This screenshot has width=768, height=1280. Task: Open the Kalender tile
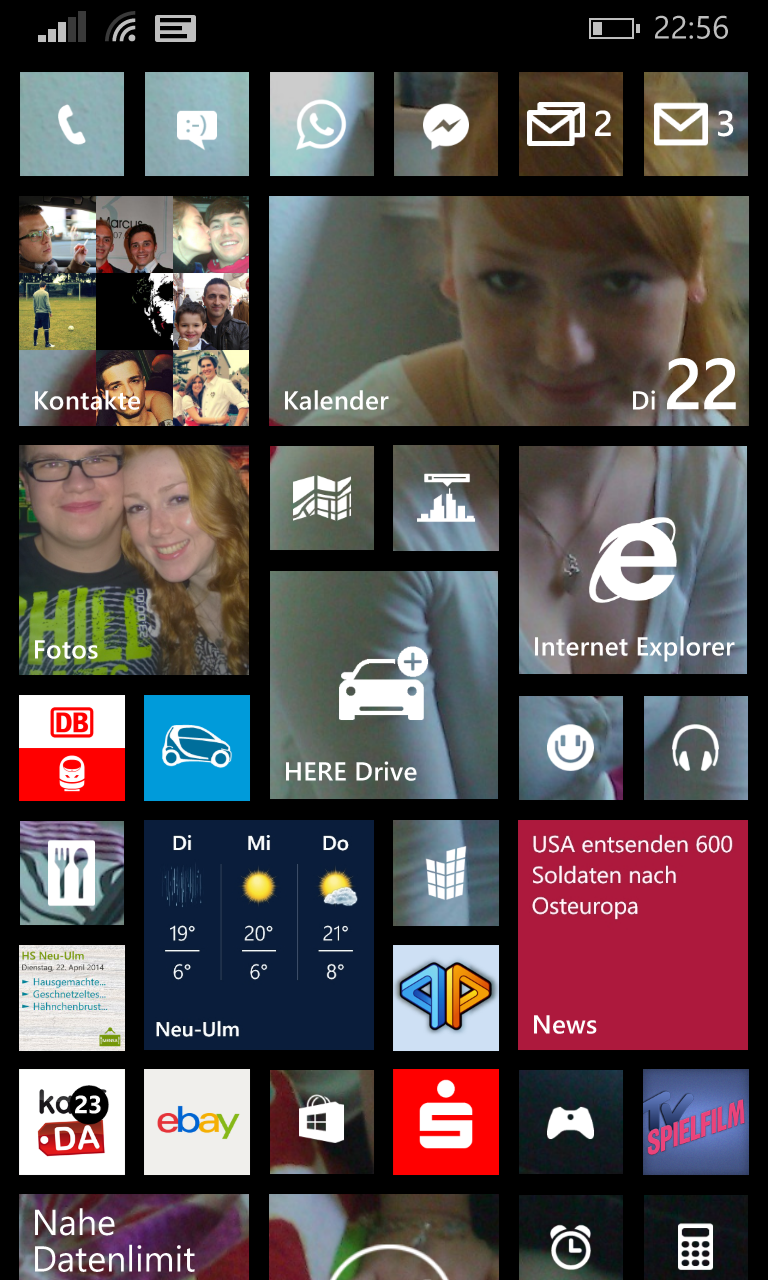(x=508, y=311)
